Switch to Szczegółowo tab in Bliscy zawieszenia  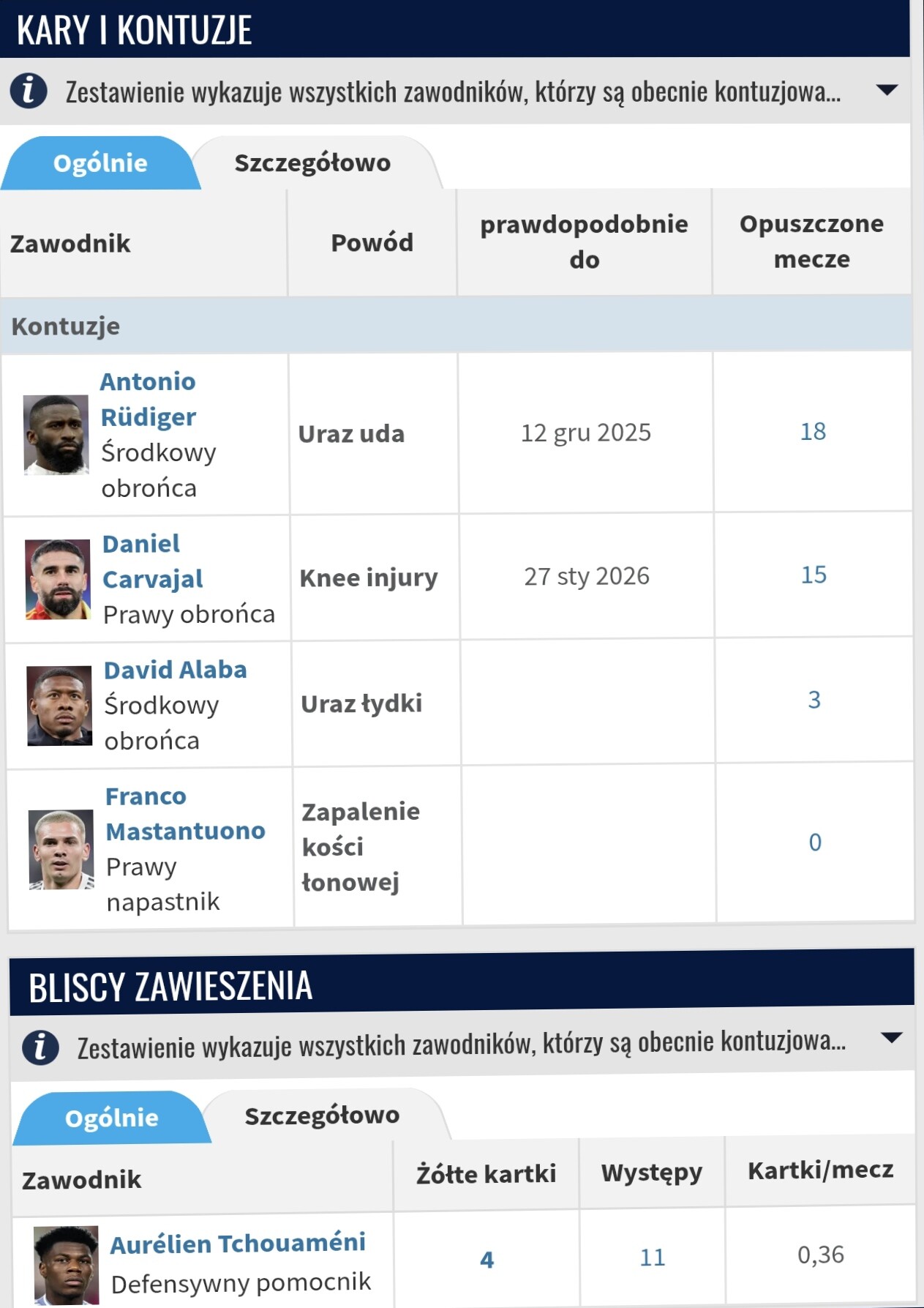click(x=322, y=1115)
